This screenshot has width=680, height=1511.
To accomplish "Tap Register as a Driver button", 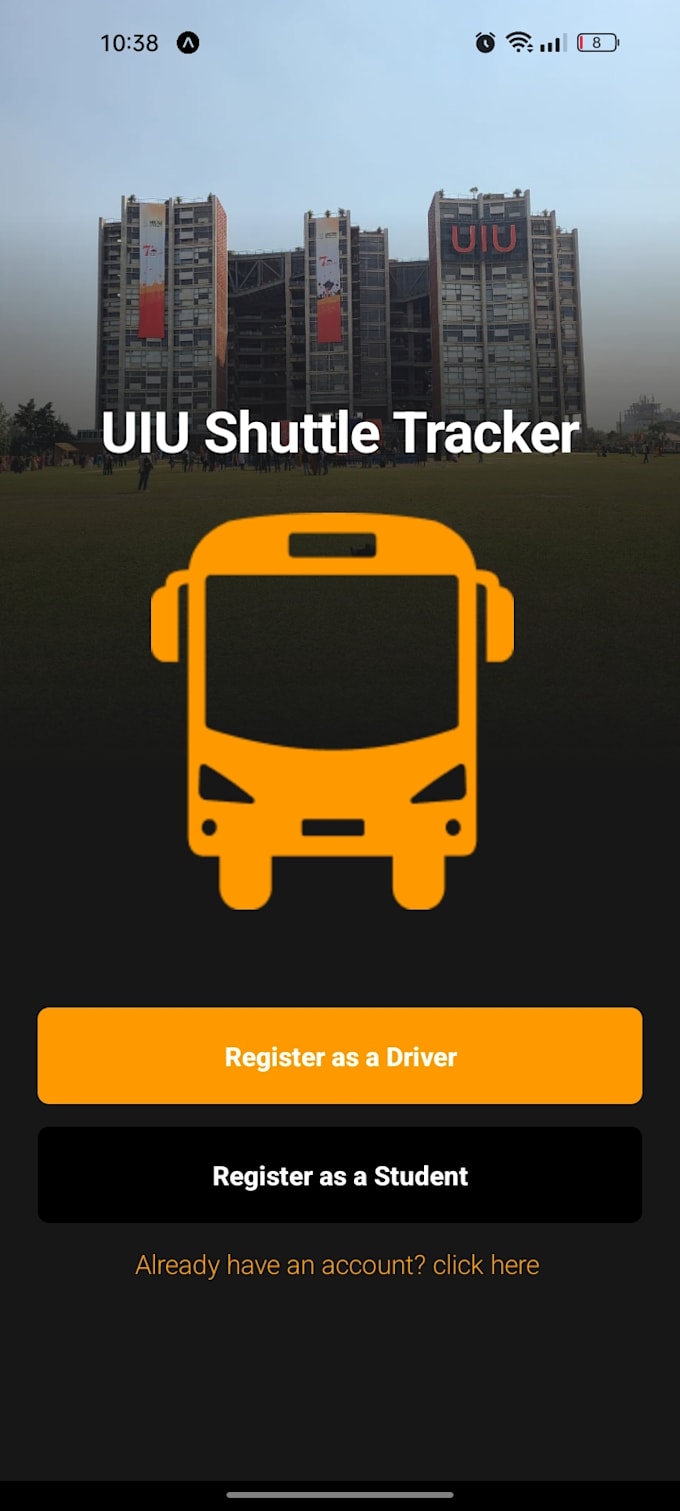I will (340, 1056).
